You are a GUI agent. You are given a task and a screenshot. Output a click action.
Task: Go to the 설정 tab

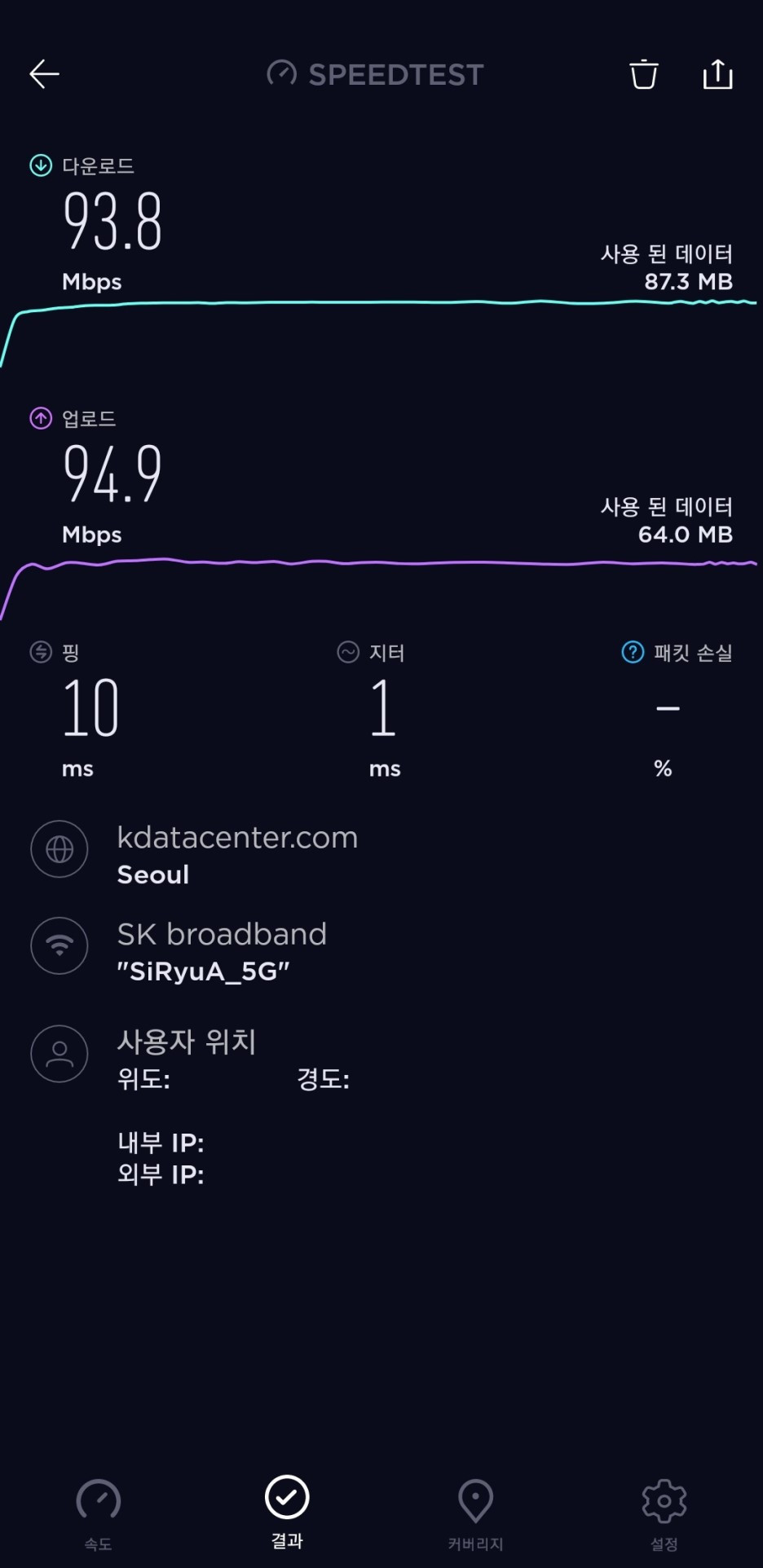pyautogui.click(x=664, y=1513)
